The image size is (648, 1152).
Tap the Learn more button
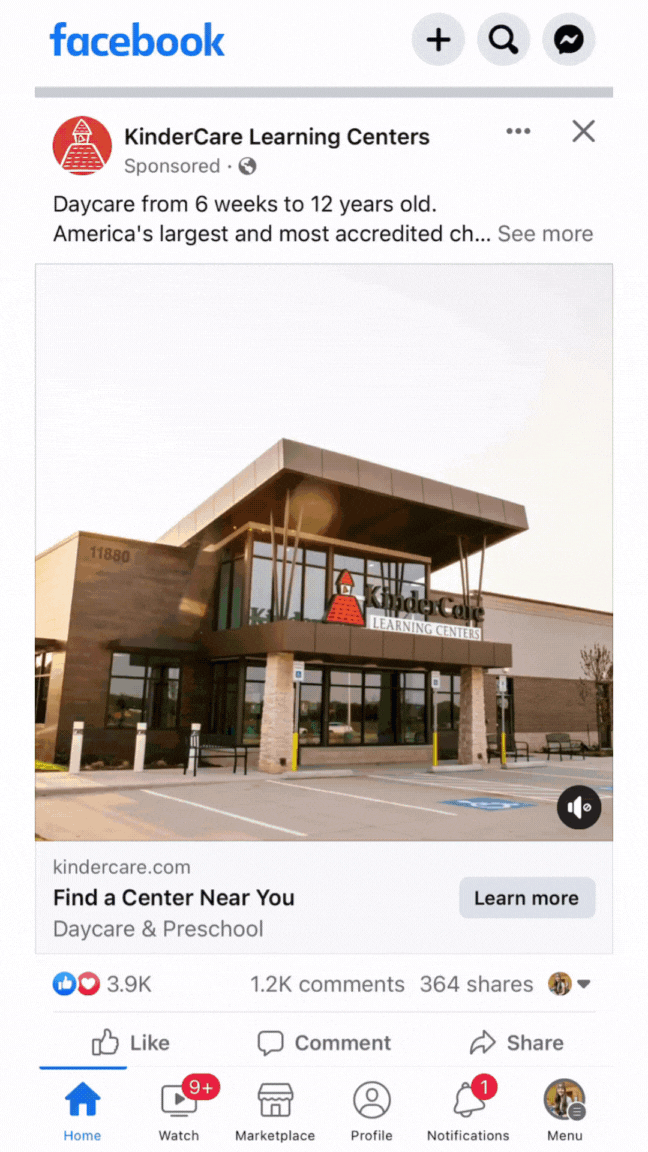tap(527, 898)
